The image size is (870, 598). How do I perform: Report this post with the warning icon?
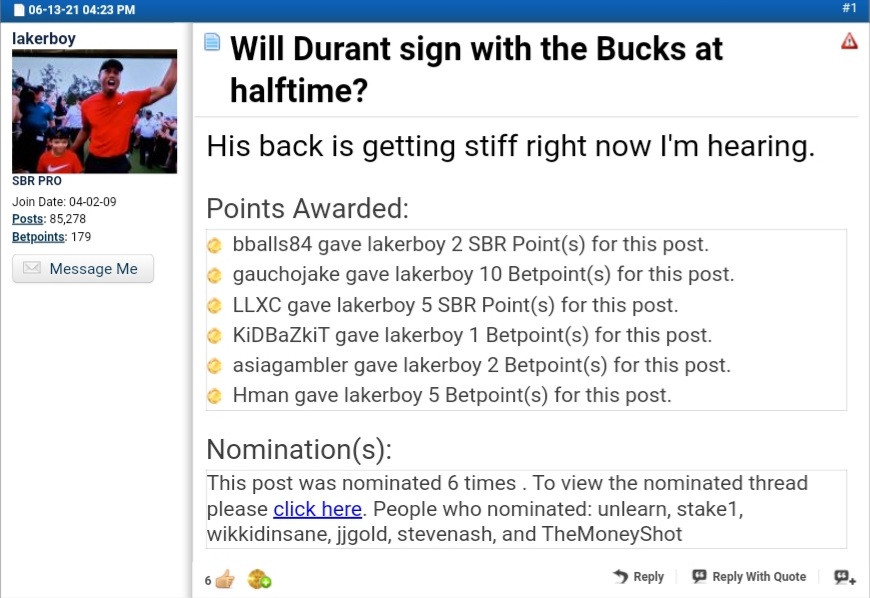[849, 41]
